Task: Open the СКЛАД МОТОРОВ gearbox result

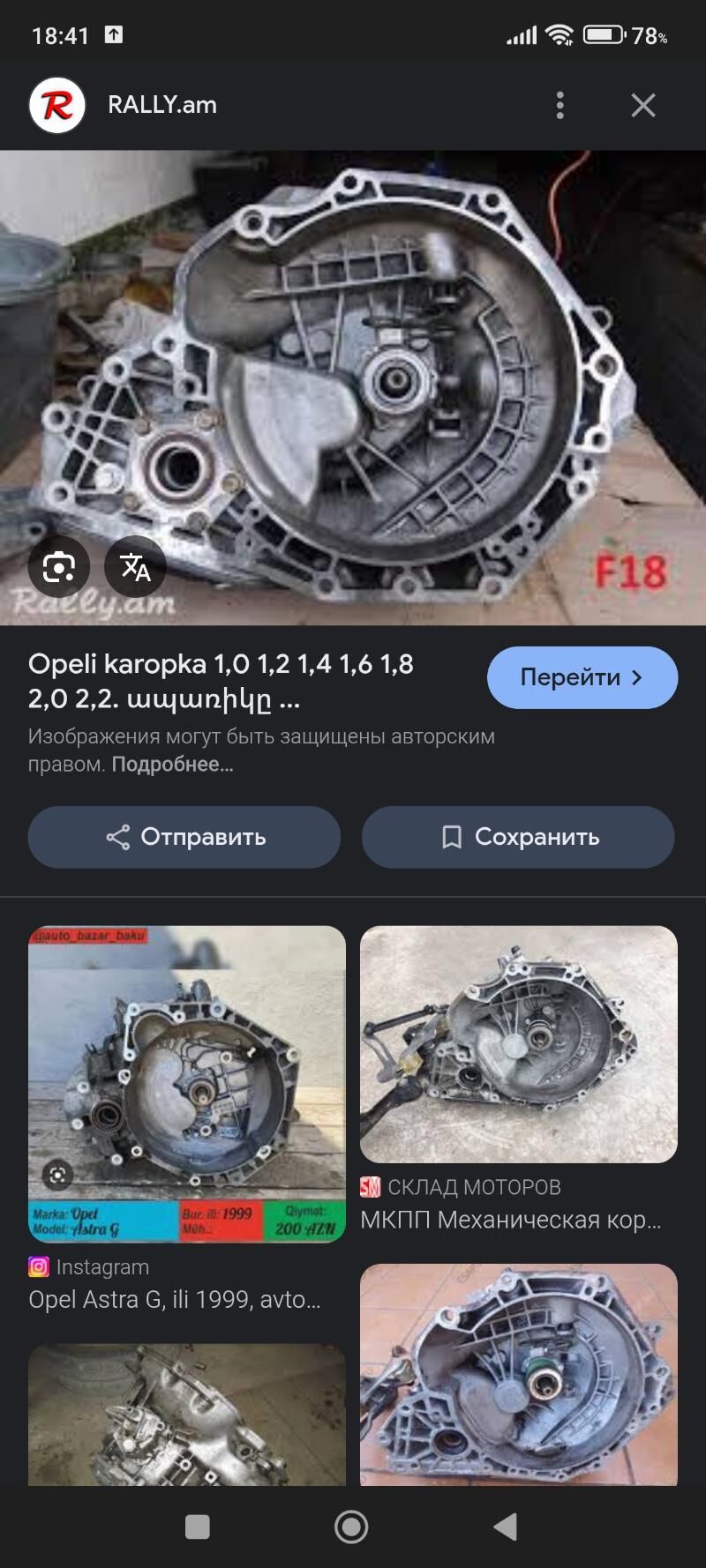Action: [518, 1044]
